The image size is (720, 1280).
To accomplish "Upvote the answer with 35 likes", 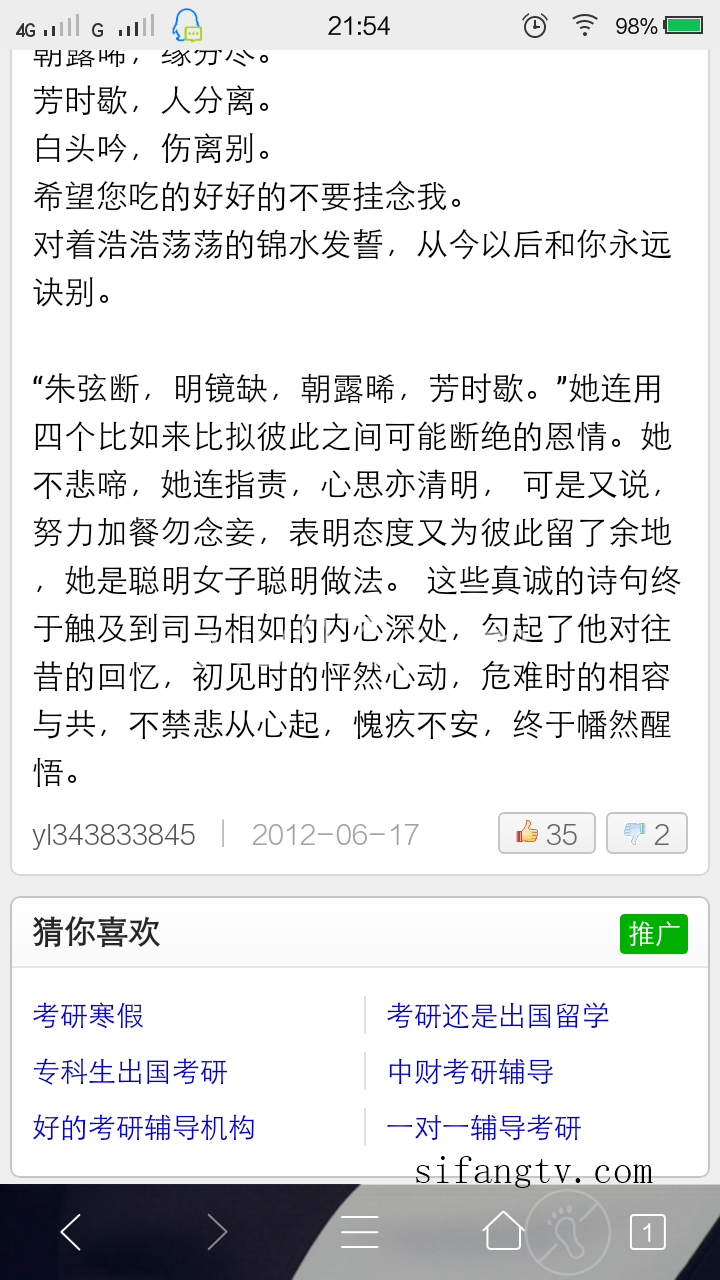I will coord(546,833).
